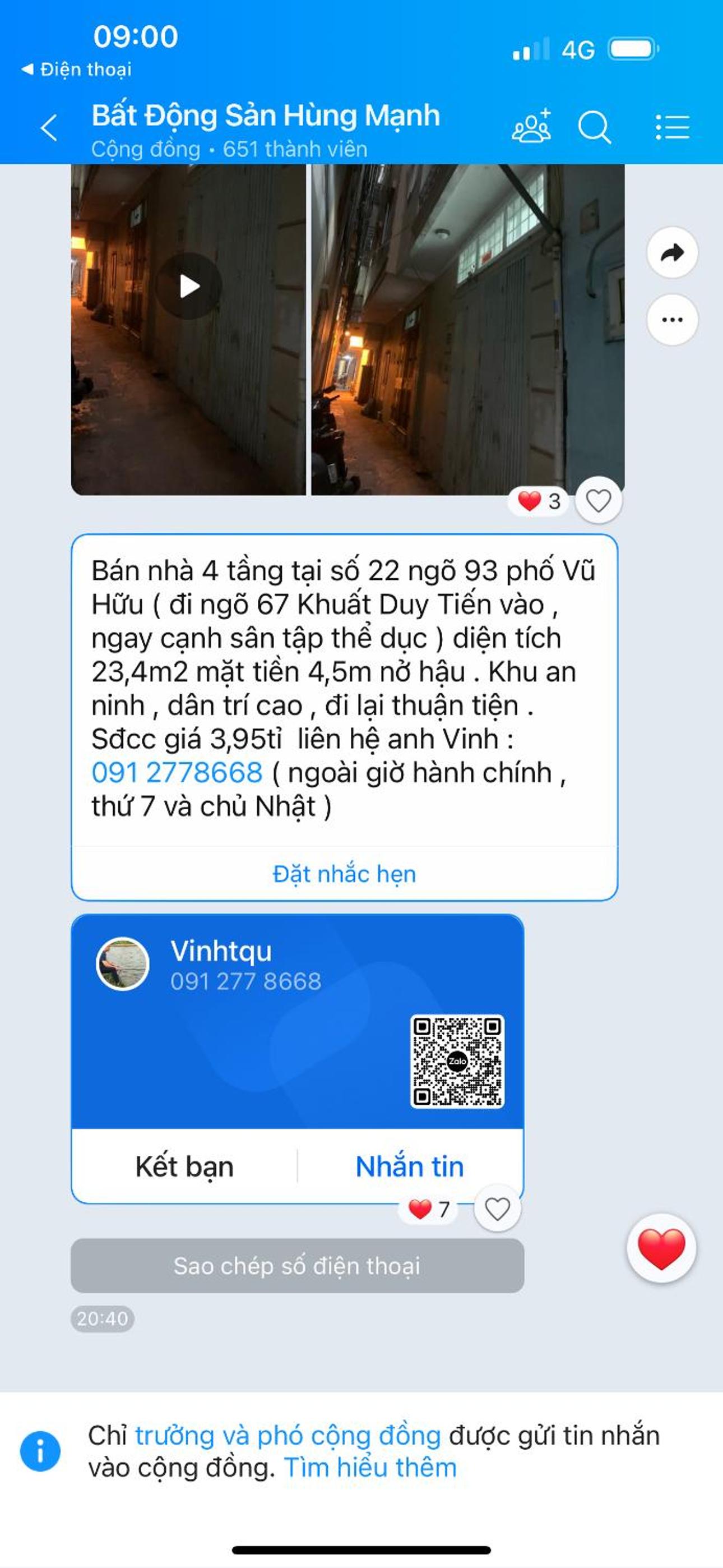This screenshot has height=1568, width=723.
Task: Play the alley video
Action: (189, 286)
